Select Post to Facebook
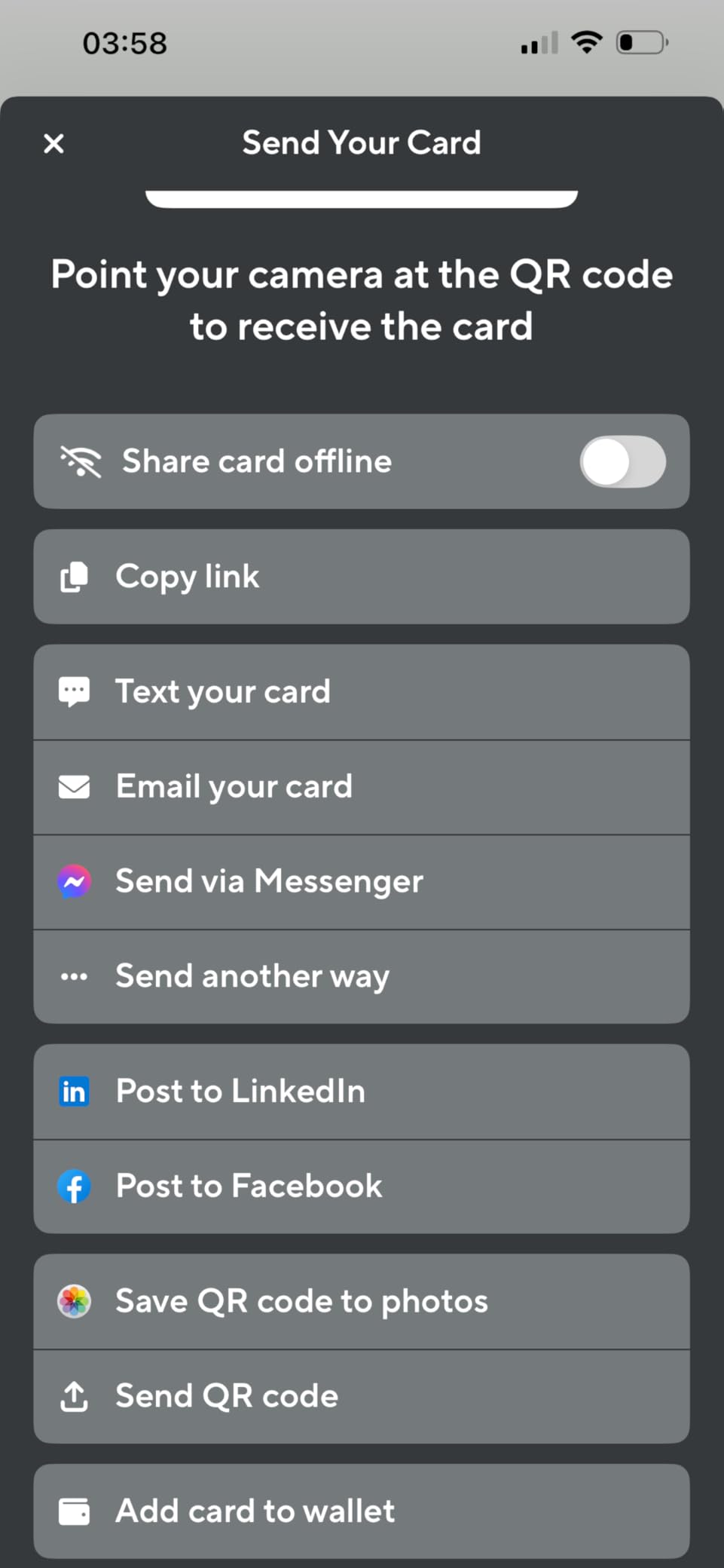This screenshot has height=1568, width=724. click(x=362, y=1186)
